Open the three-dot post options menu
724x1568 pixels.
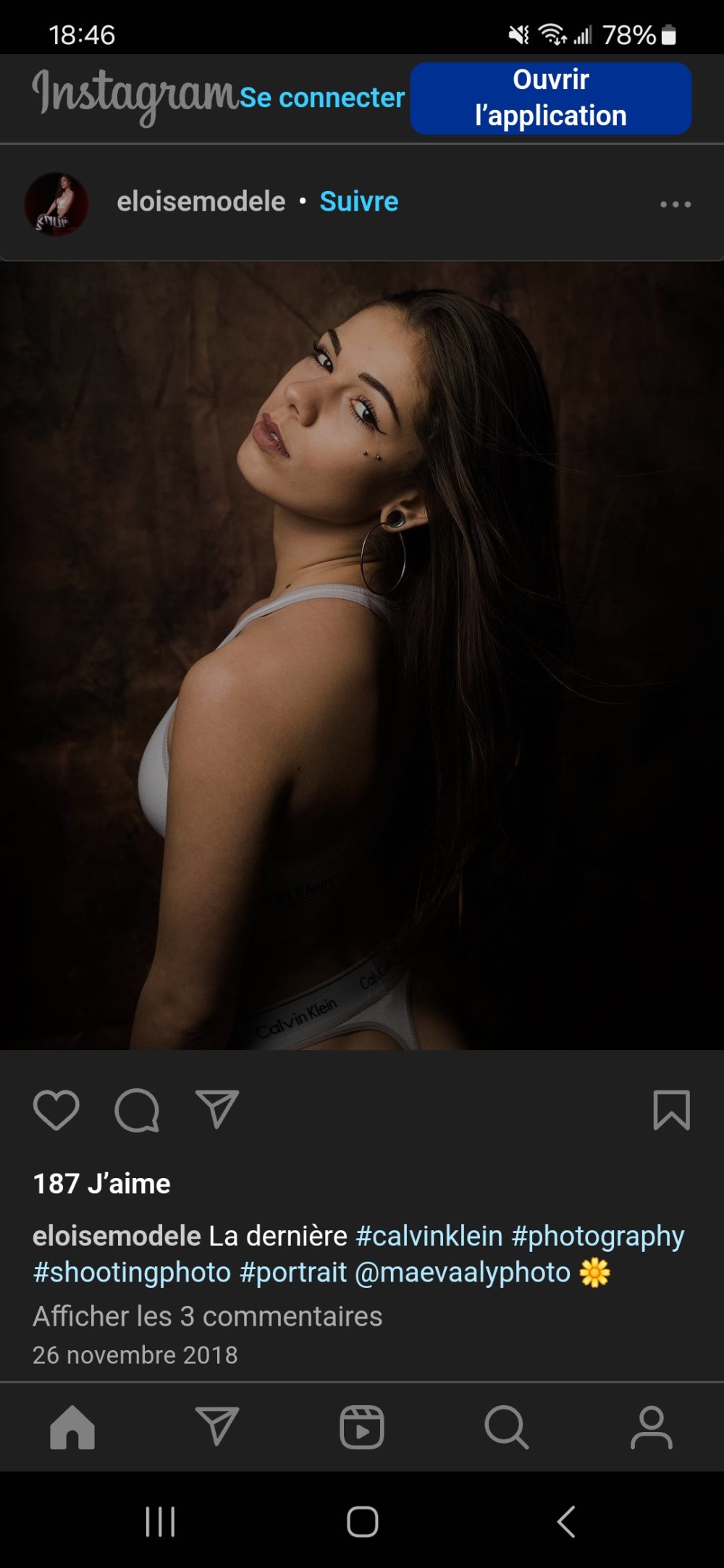tap(675, 204)
